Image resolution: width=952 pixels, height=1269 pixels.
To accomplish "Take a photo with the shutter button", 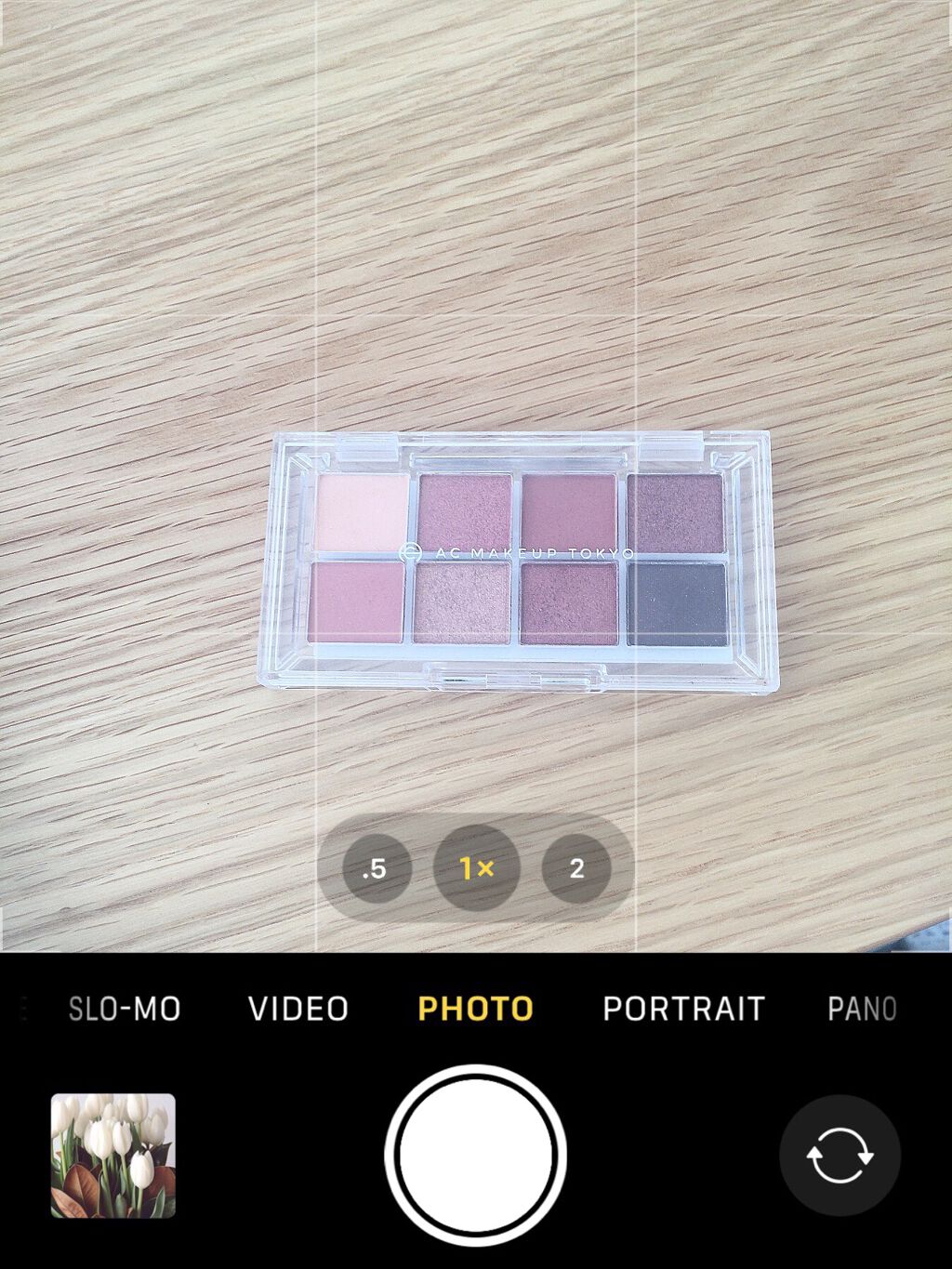I will (x=475, y=1155).
